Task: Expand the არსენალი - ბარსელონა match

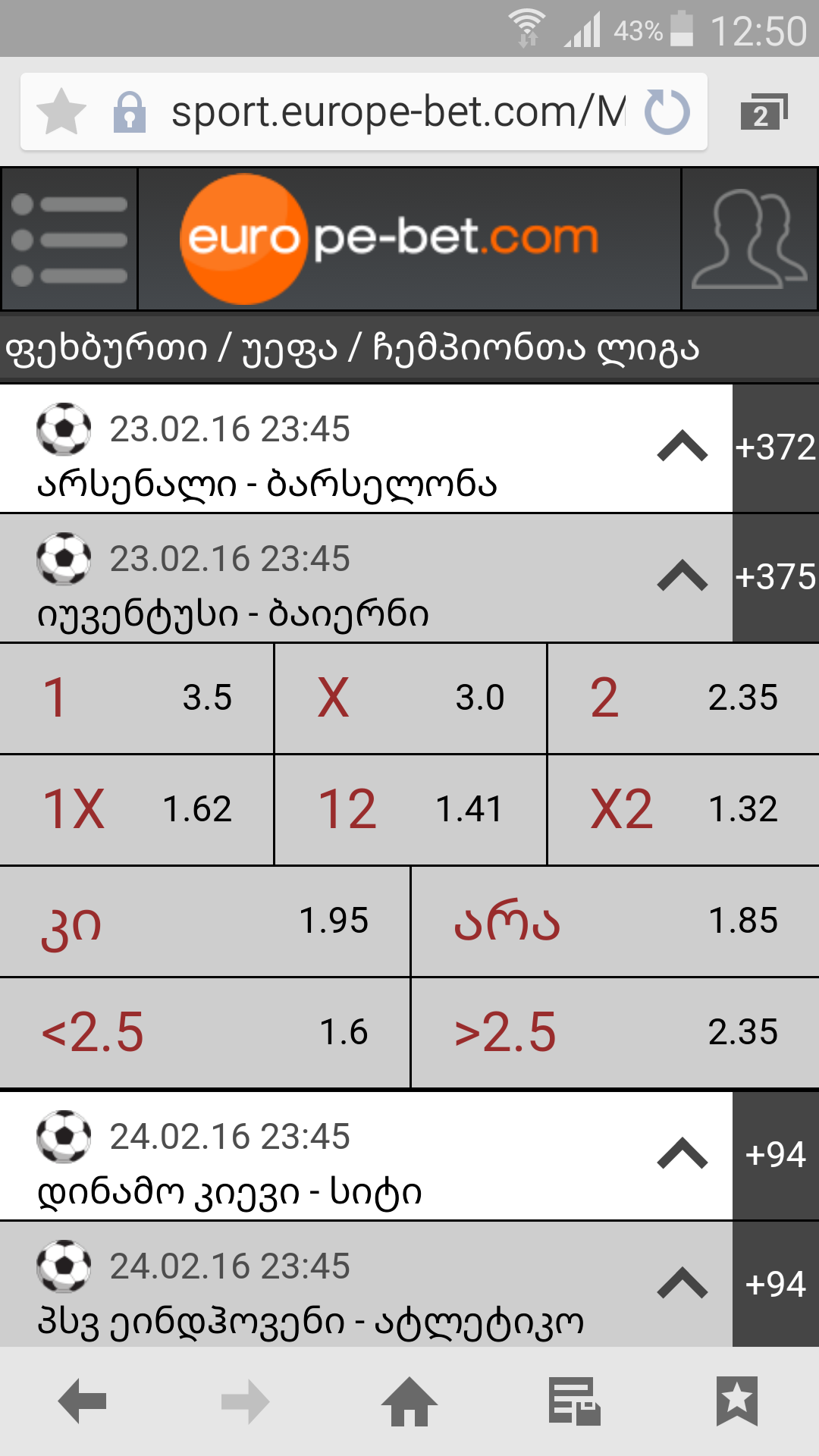Action: (x=682, y=447)
